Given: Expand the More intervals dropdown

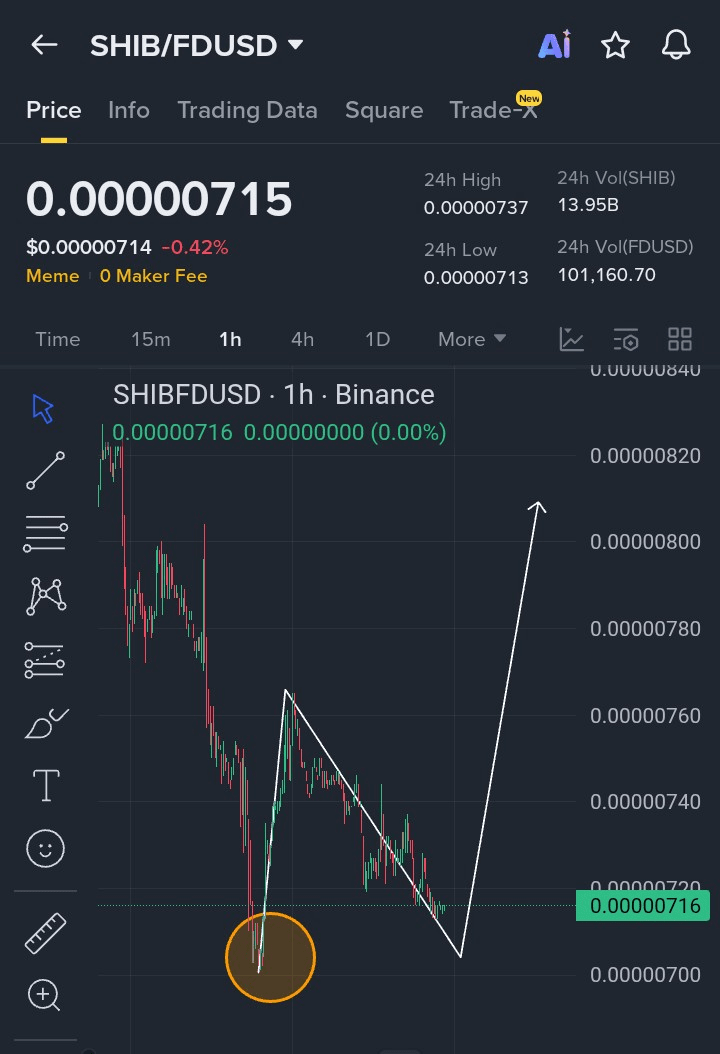Looking at the screenshot, I should [x=472, y=339].
